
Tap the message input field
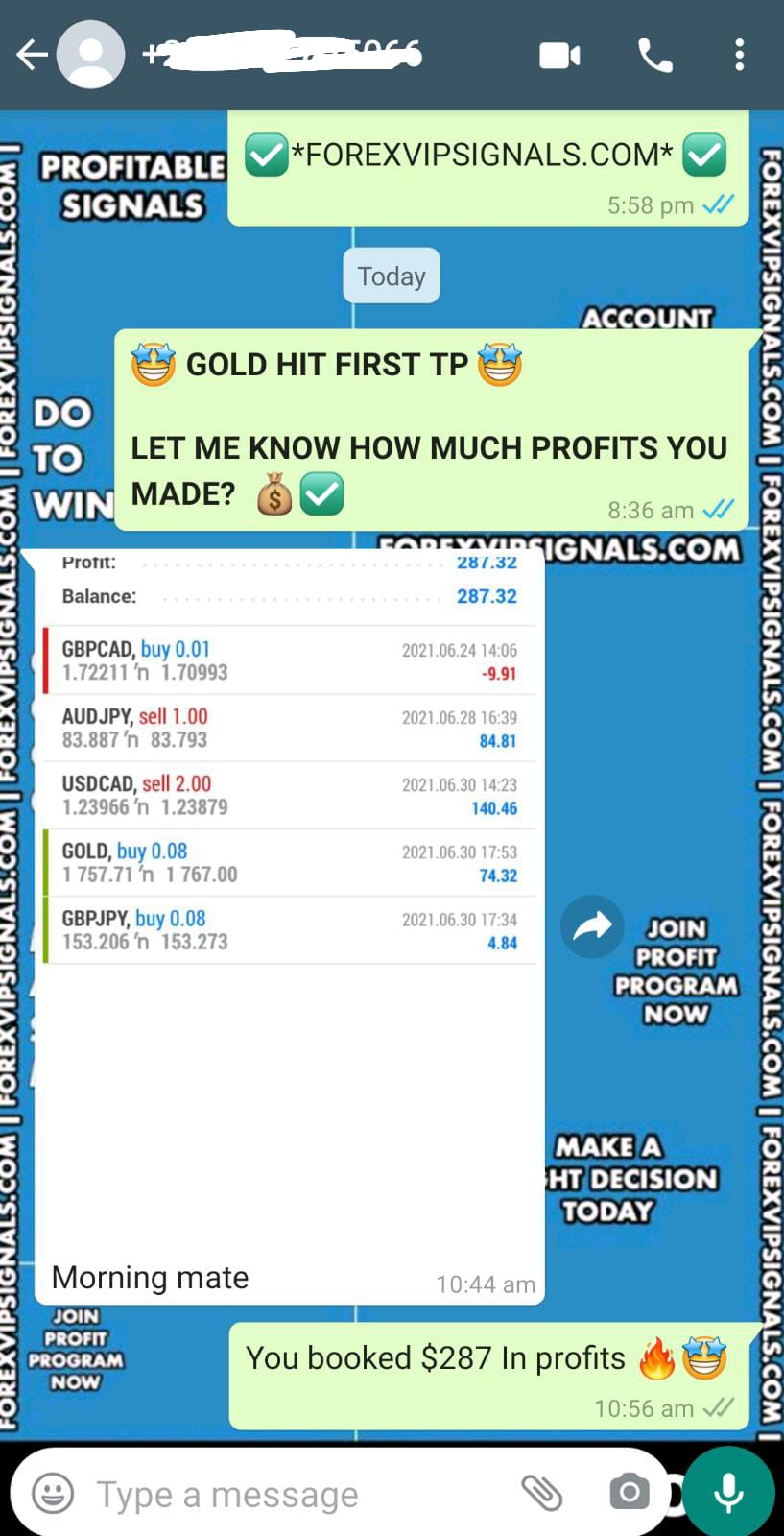click(x=288, y=1495)
